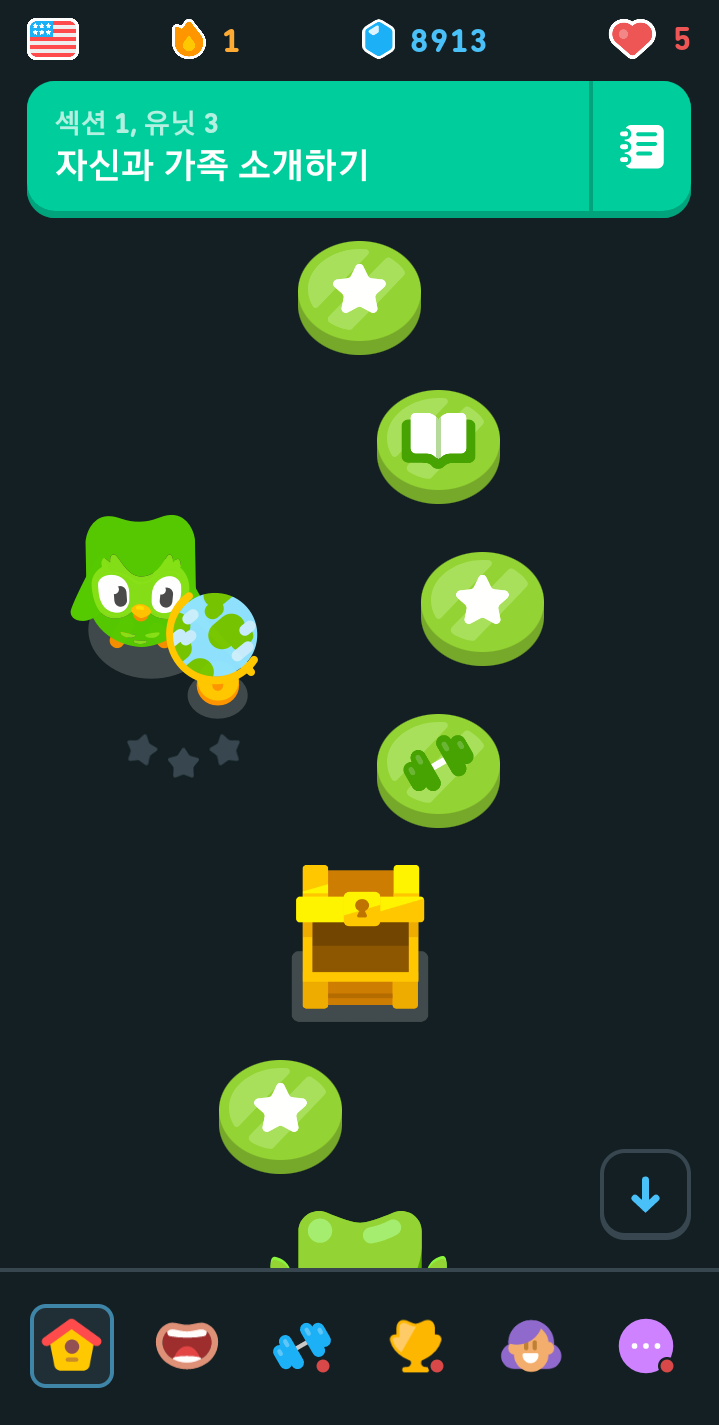Open the golden treasure chest
The height and width of the screenshot is (1425, 719).
[x=360, y=940]
